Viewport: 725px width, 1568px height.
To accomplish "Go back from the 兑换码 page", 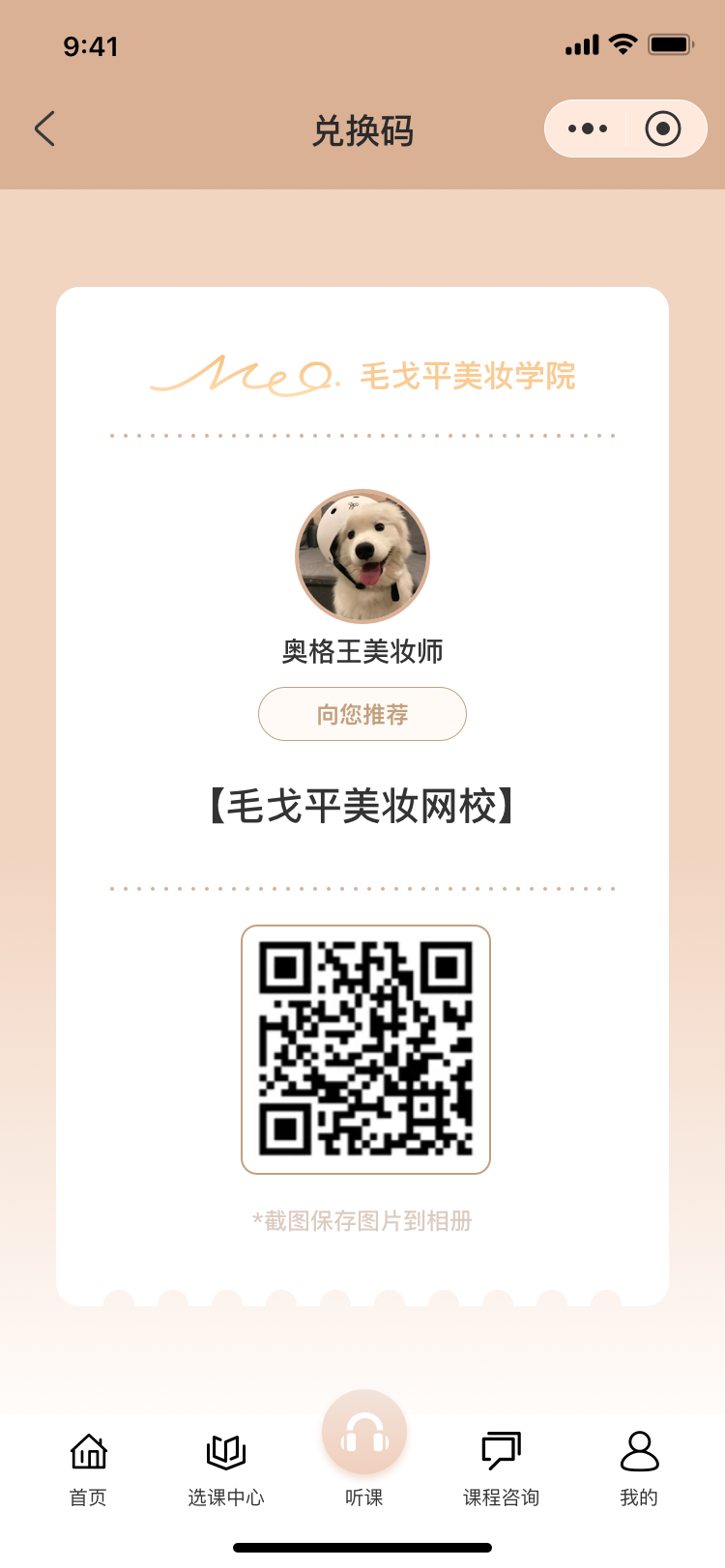I will (44, 128).
